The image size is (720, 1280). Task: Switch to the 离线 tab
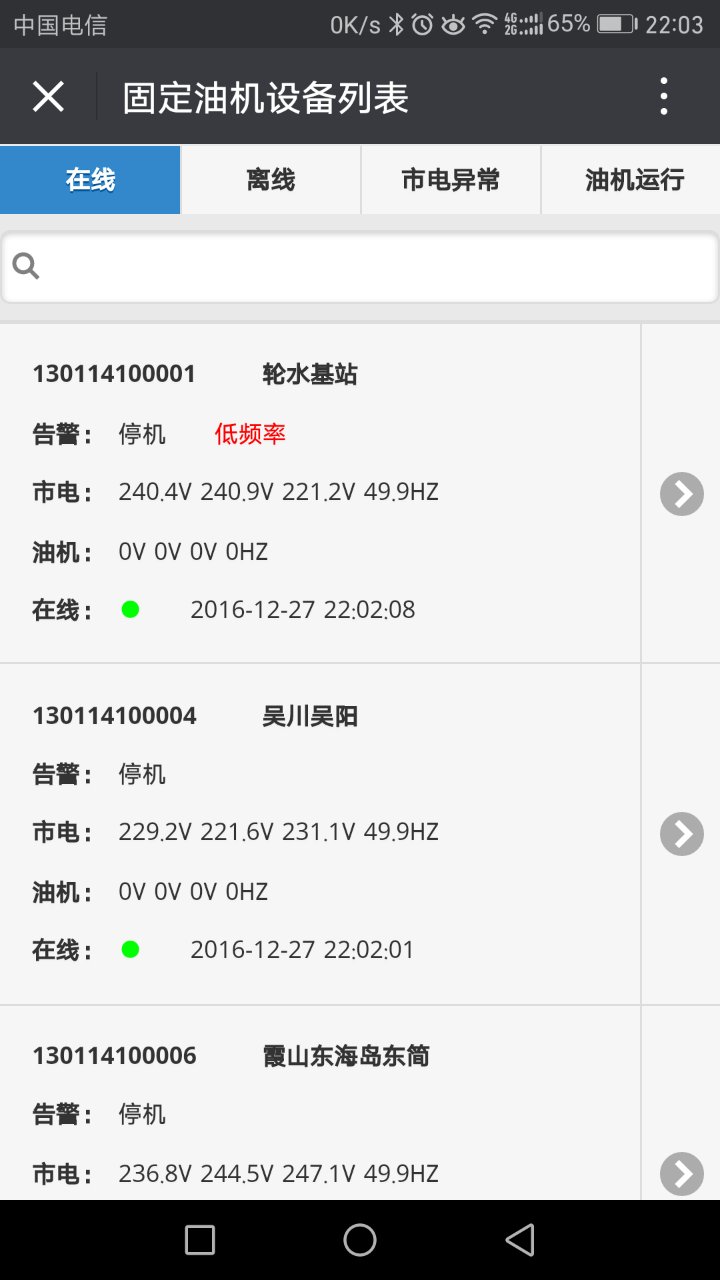click(x=270, y=180)
